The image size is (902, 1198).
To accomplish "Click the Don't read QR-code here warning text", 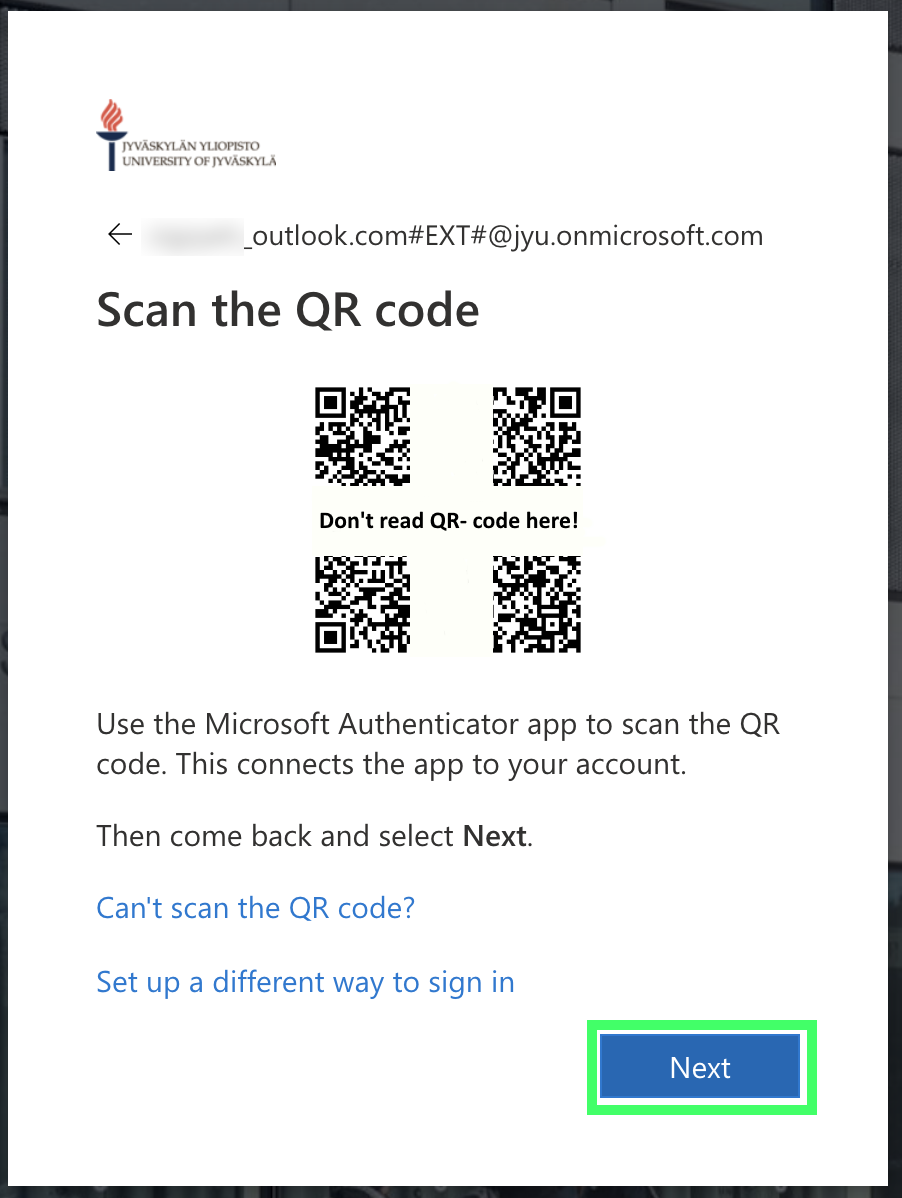I will 450,520.
